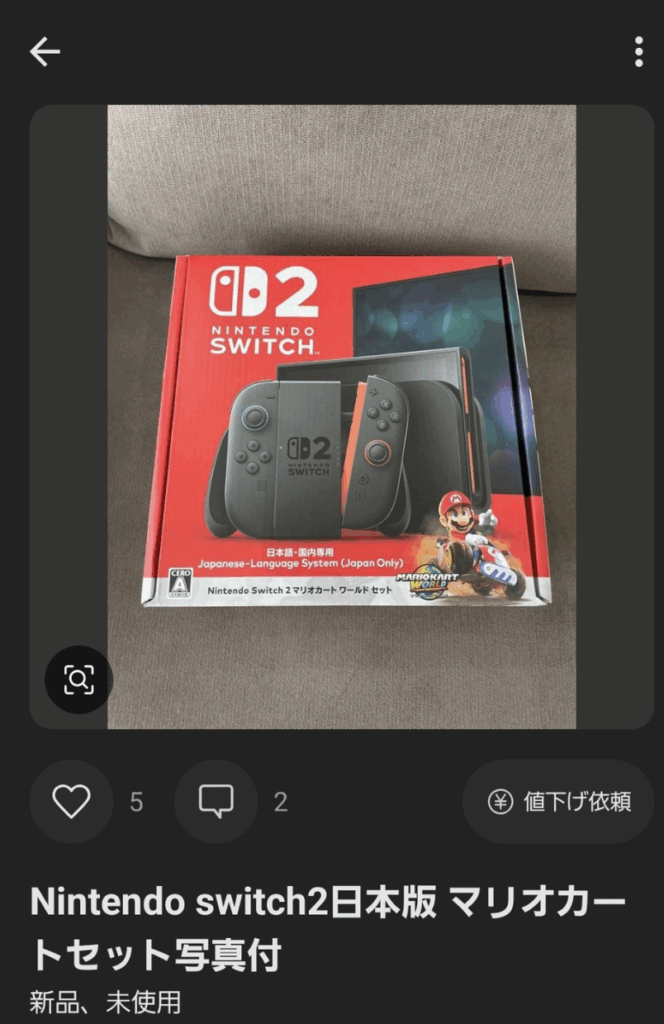Request a price drop with 値下げ依頼
The height and width of the screenshot is (1024, 664).
point(557,801)
